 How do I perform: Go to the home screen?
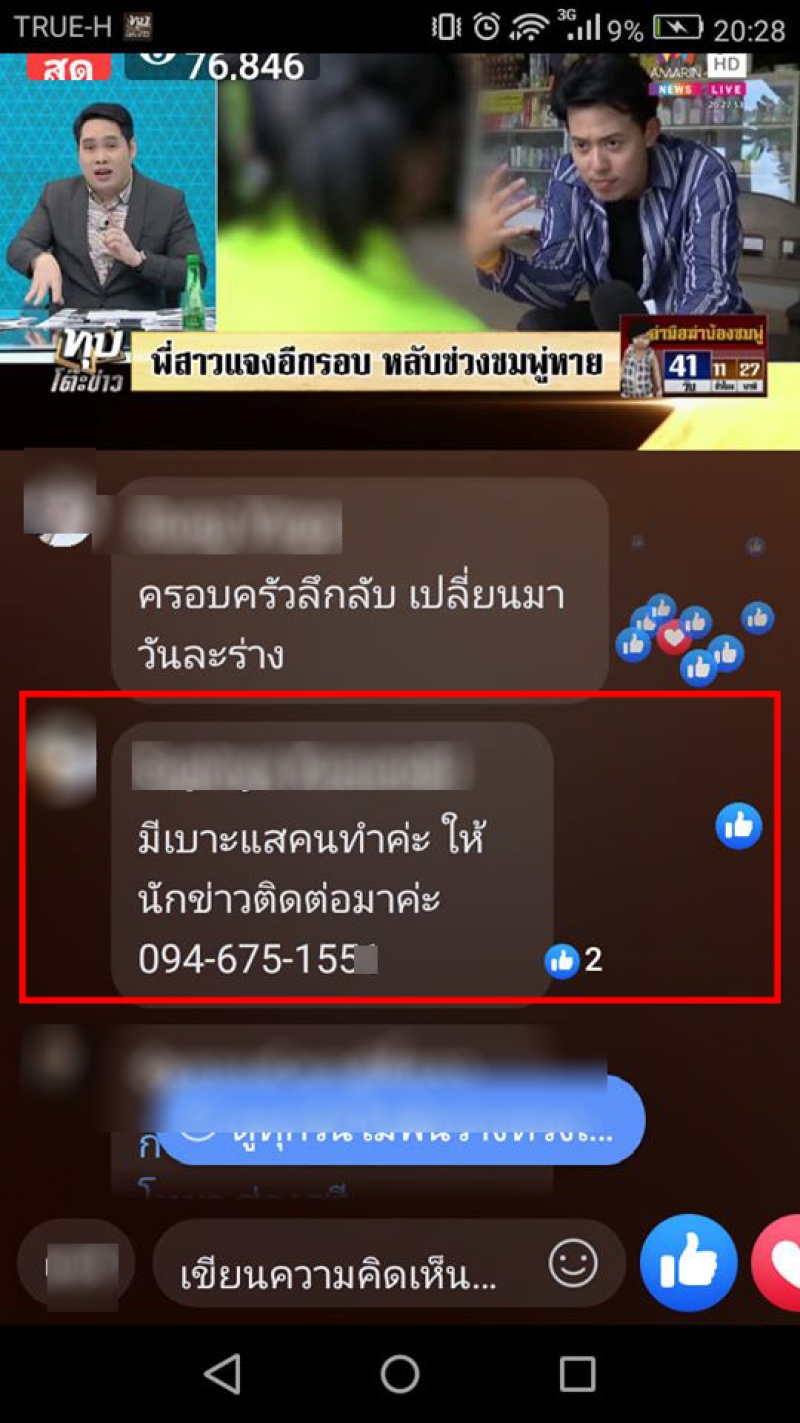(400, 1374)
